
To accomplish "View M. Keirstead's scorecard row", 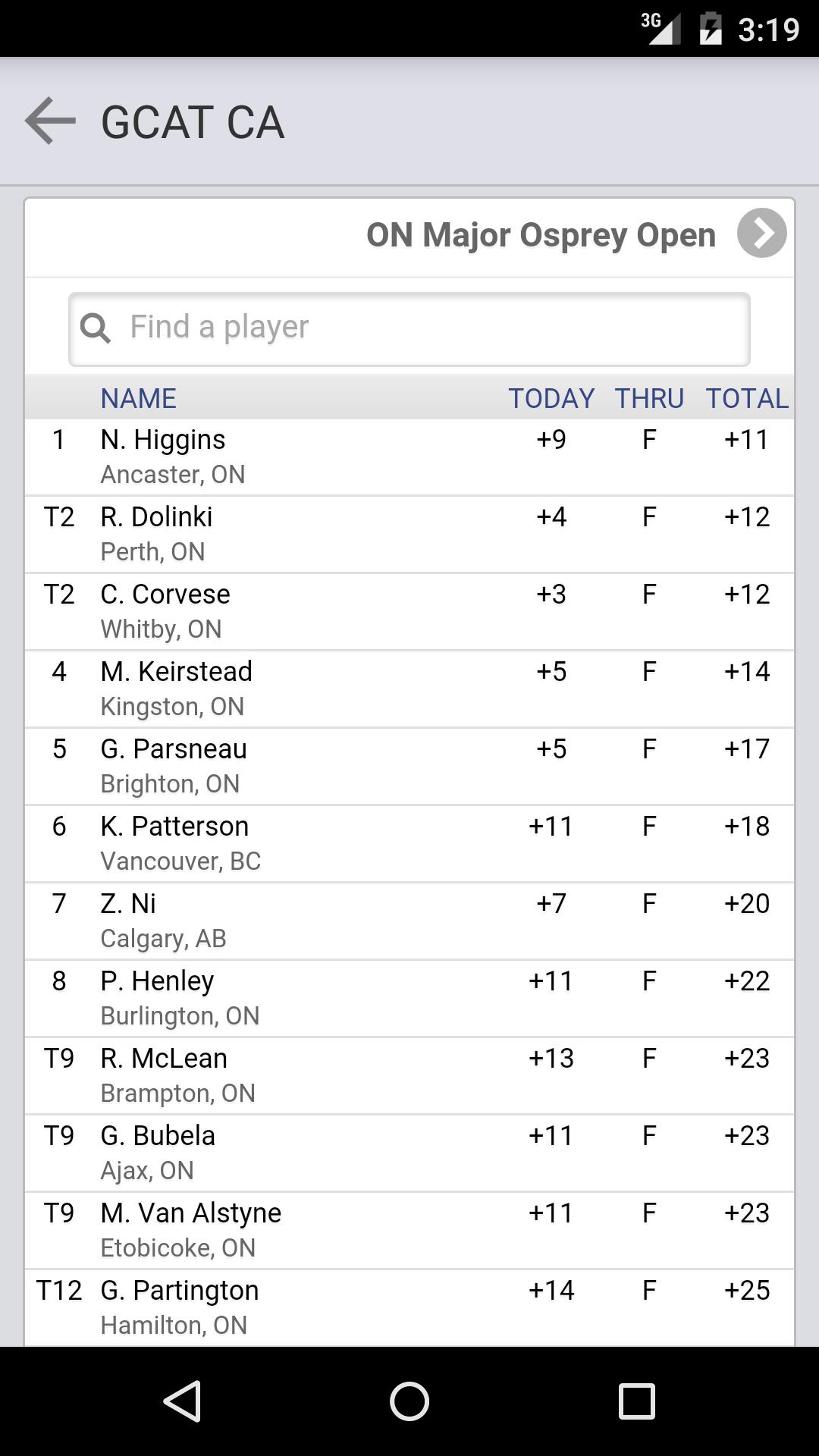I will click(x=409, y=689).
